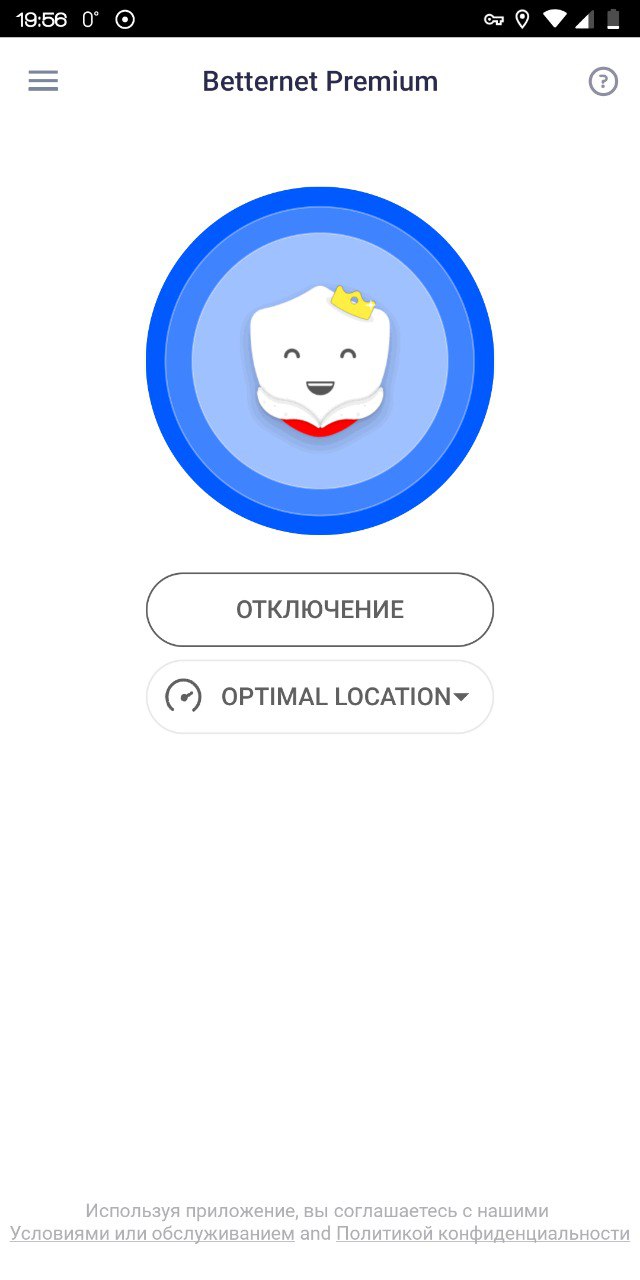Open Условиями или обслуживанием link
This screenshot has height=1280, width=640.
[x=152, y=1233]
